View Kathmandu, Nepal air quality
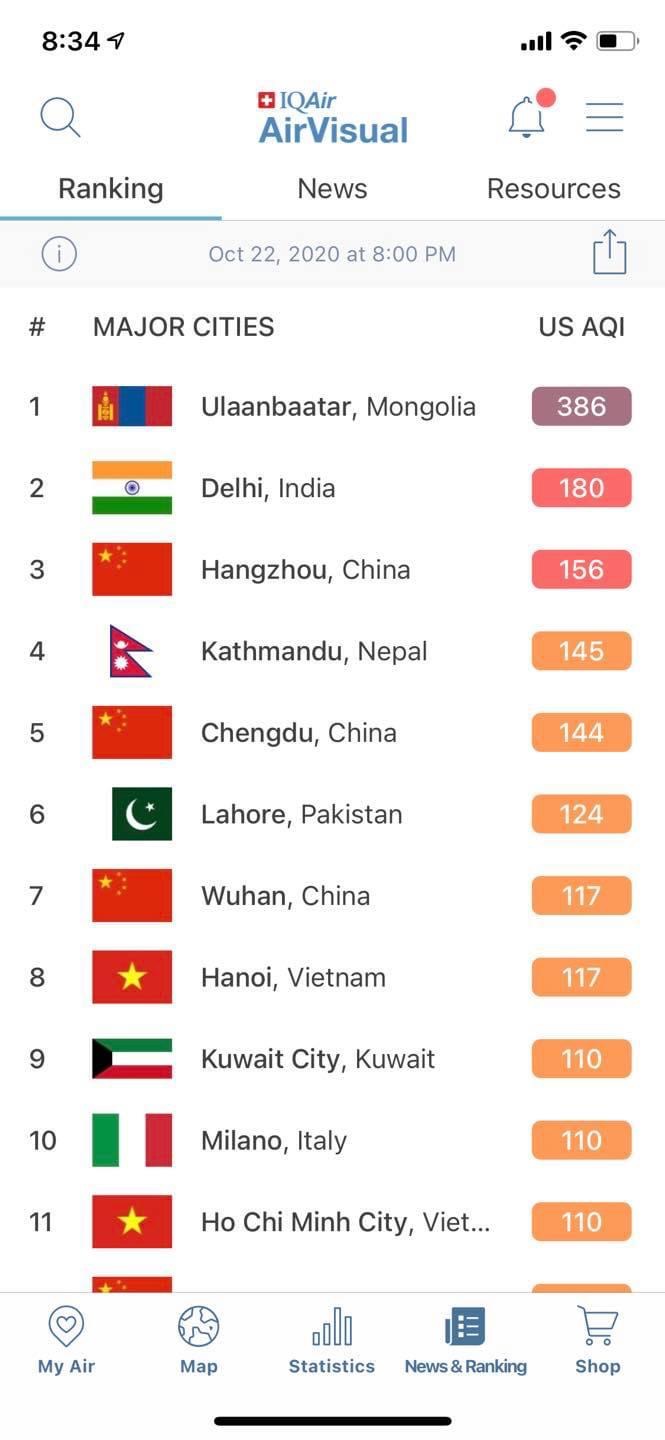 (x=332, y=652)
